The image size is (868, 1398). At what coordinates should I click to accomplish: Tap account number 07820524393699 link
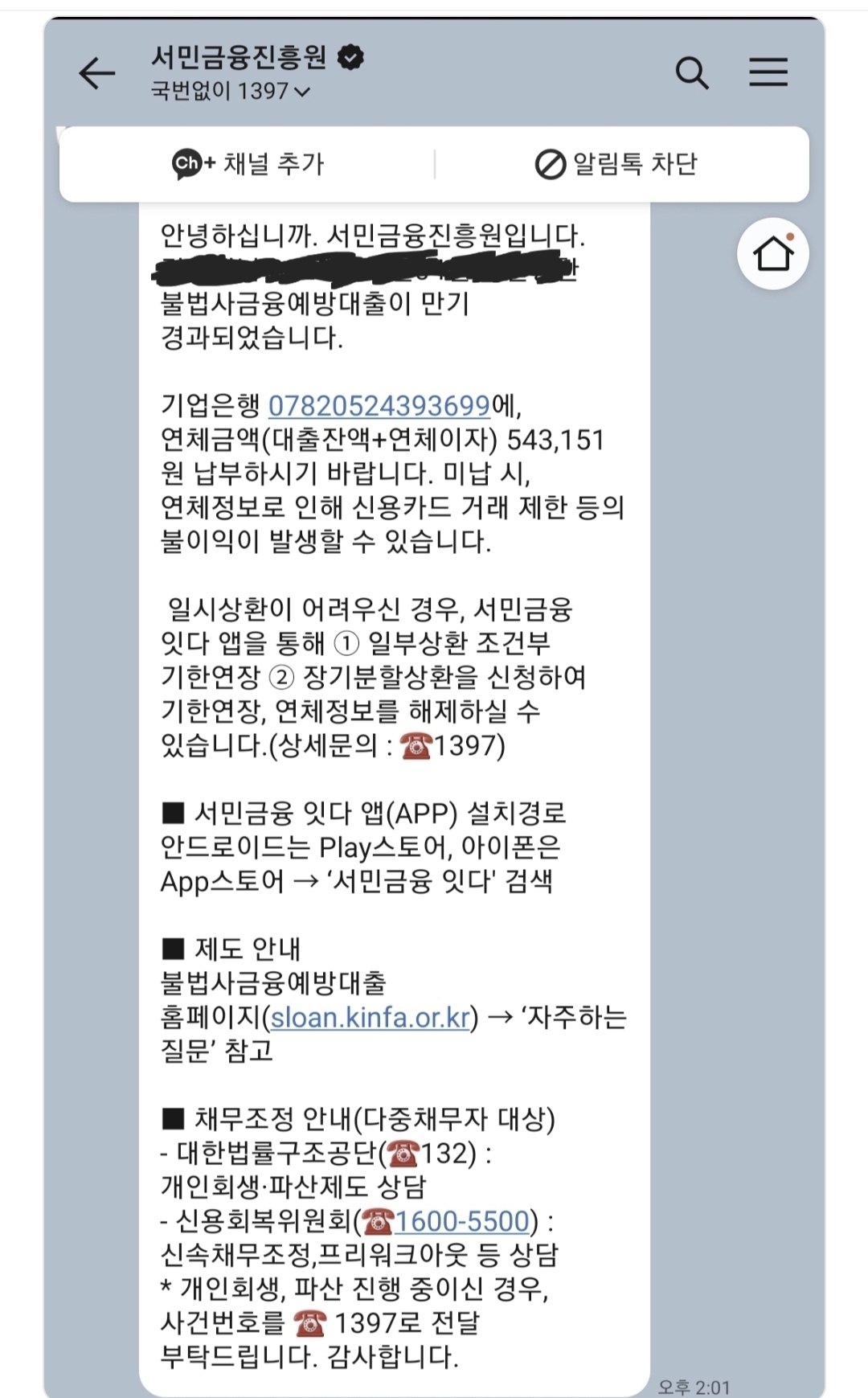379,406
